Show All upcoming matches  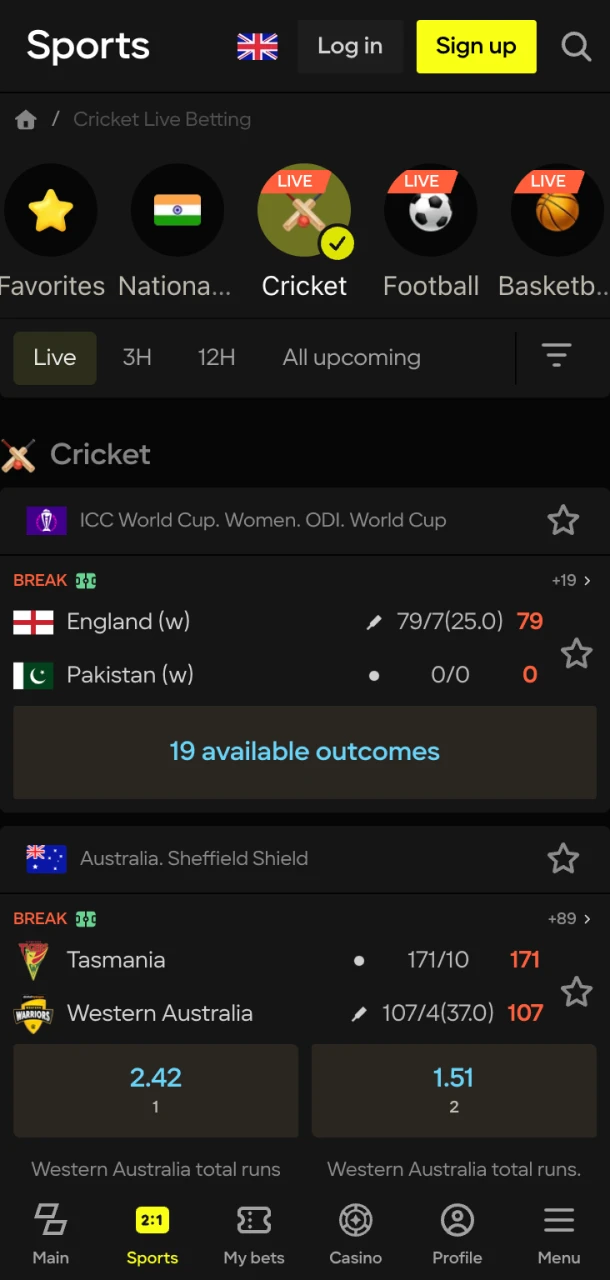(x=351, y=358)
